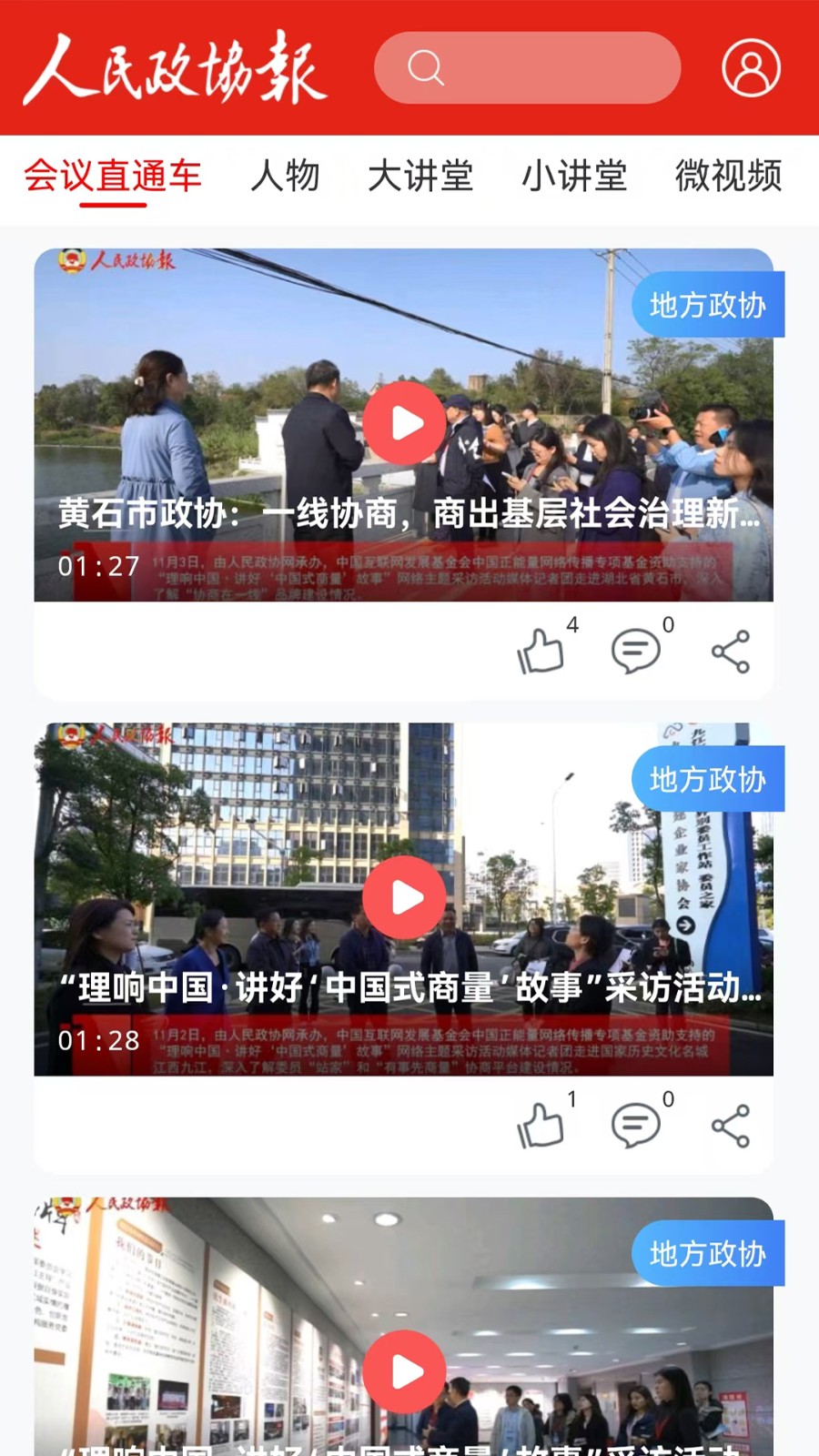Switch to the 微视频 tab

727,177
